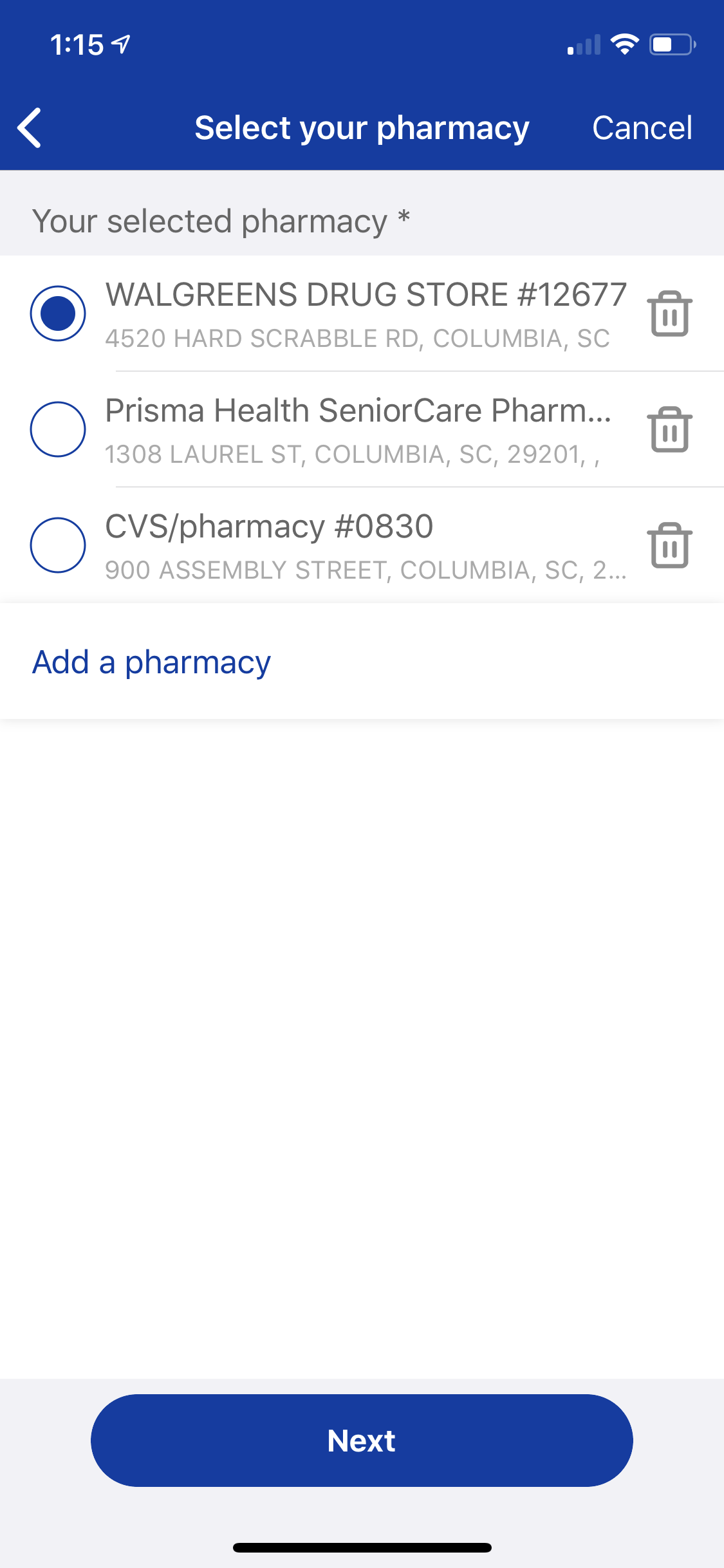Screen dimensions: 724x1568
Task: Tap the Next button
Action: pyautogui.click(x=362, y=1441)
